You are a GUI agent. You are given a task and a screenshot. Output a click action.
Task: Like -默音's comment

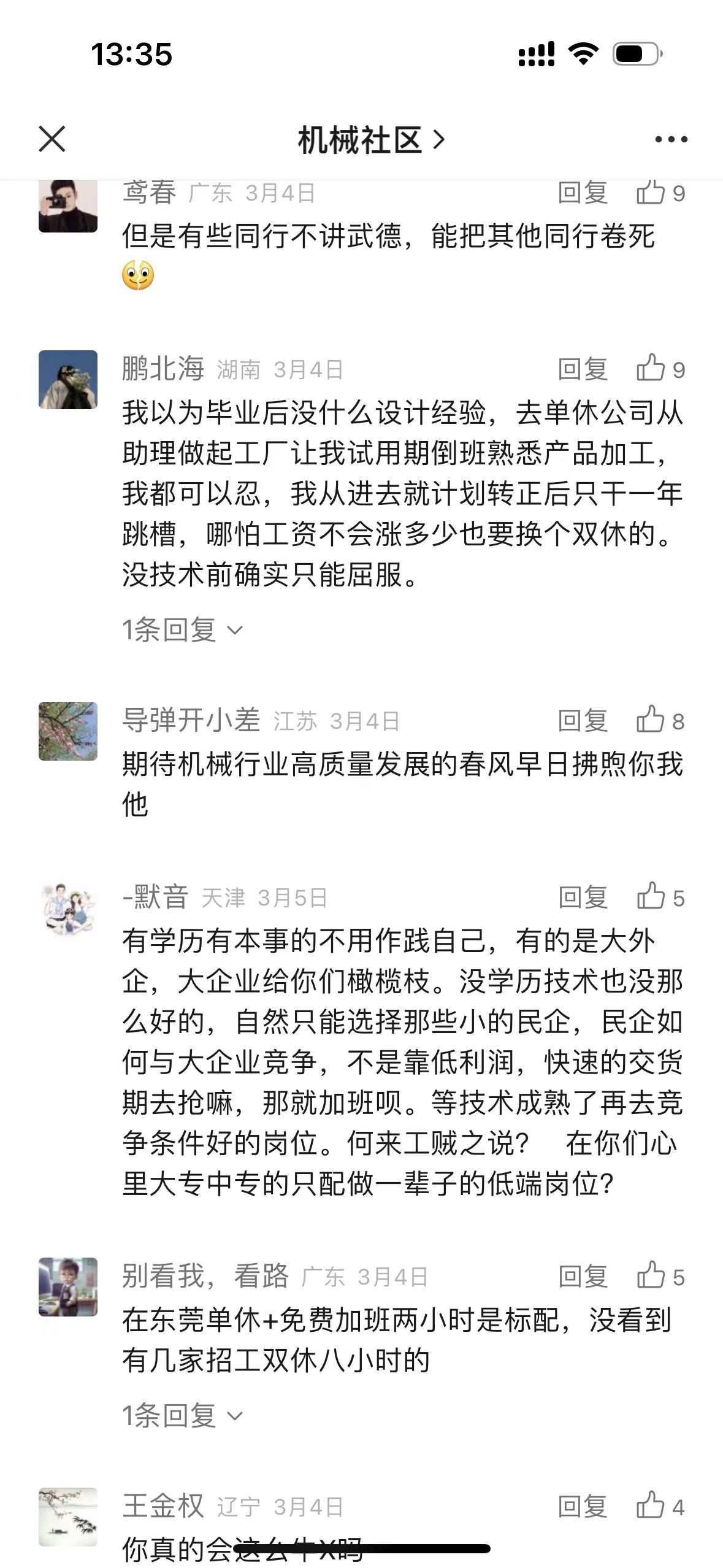[660, 897]
